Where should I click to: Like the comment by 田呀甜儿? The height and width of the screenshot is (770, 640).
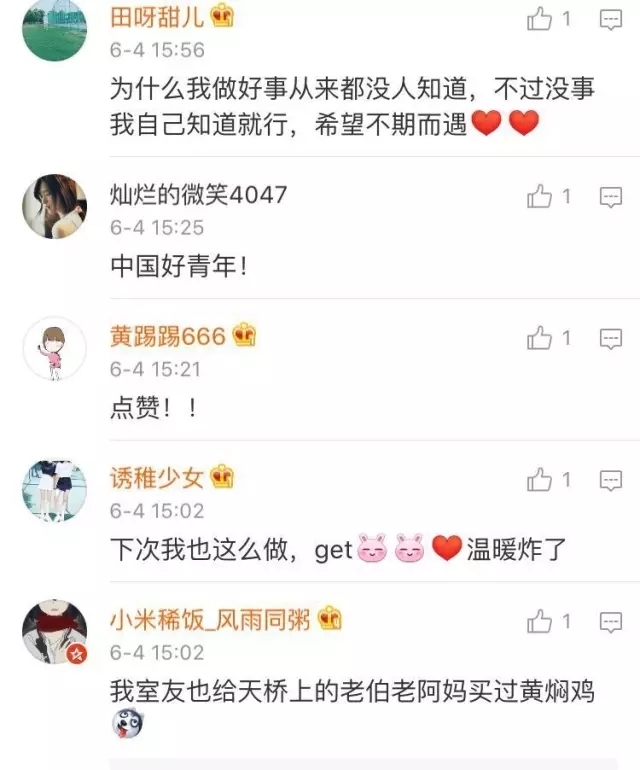(x=541, y=19)
